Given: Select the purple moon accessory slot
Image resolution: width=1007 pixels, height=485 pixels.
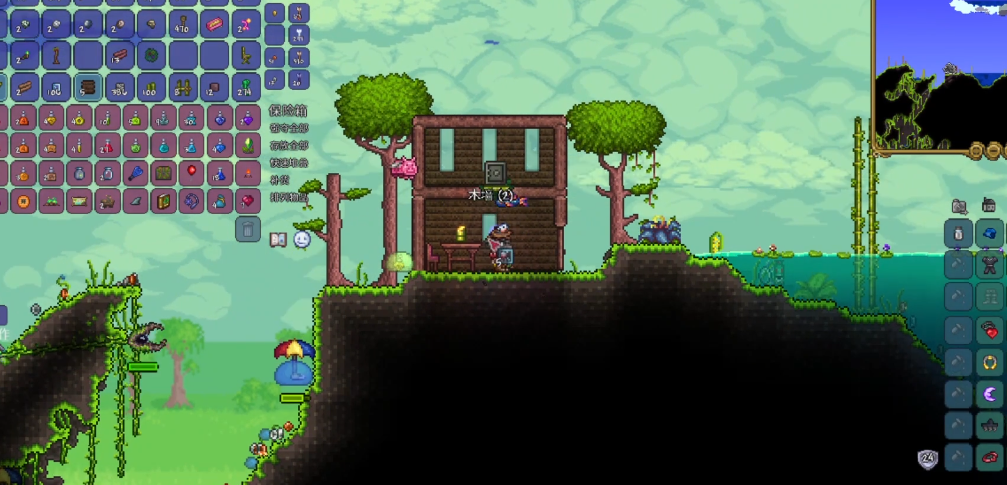Looking at the screenshot, I should 989,394.
